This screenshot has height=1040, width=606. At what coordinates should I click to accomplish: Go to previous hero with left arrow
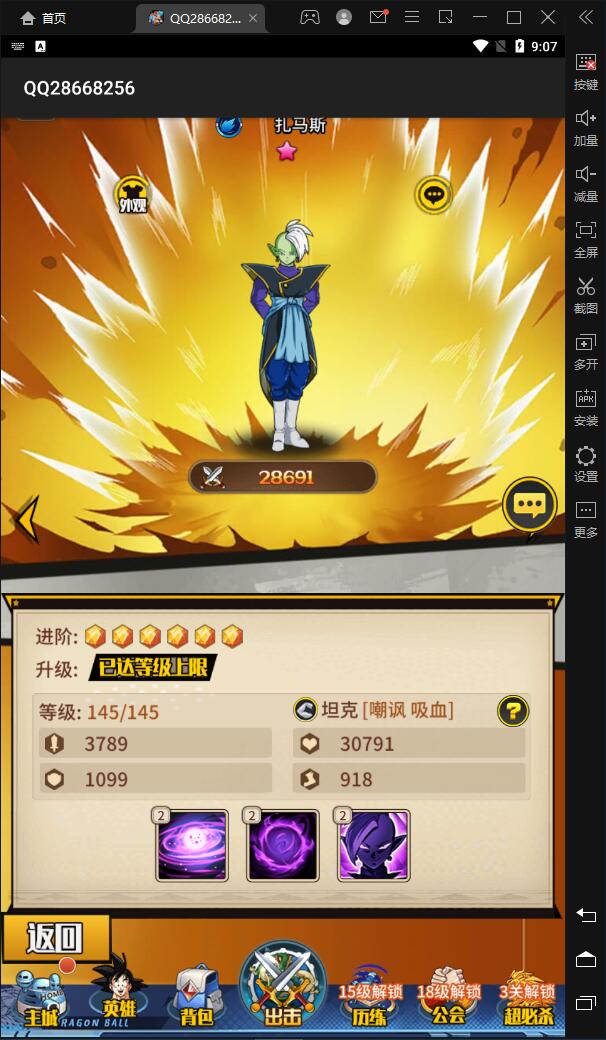tap(25, 518)
